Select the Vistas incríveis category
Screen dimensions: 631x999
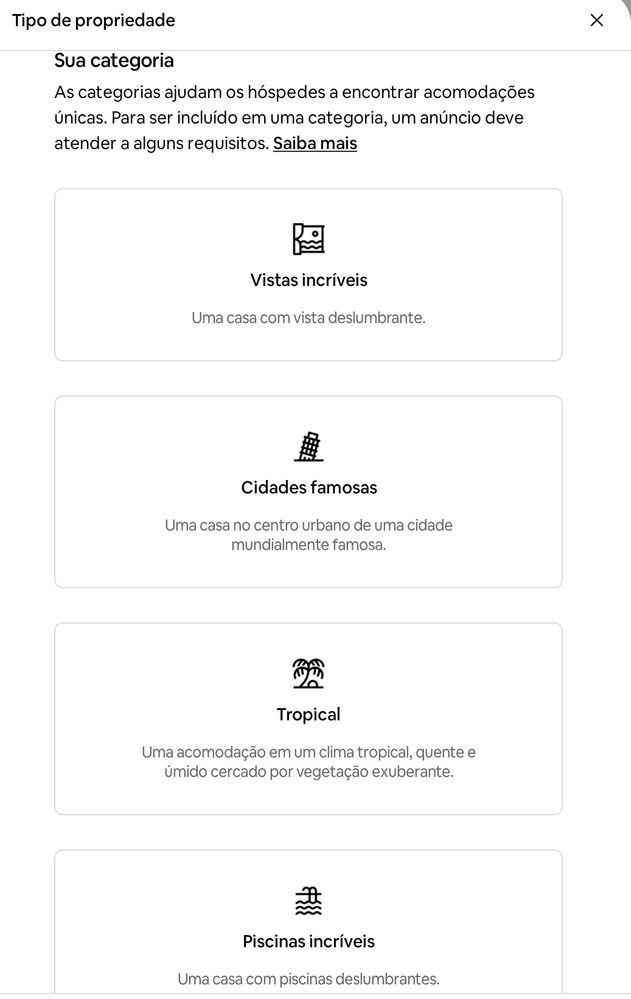[x=308, y=275]
